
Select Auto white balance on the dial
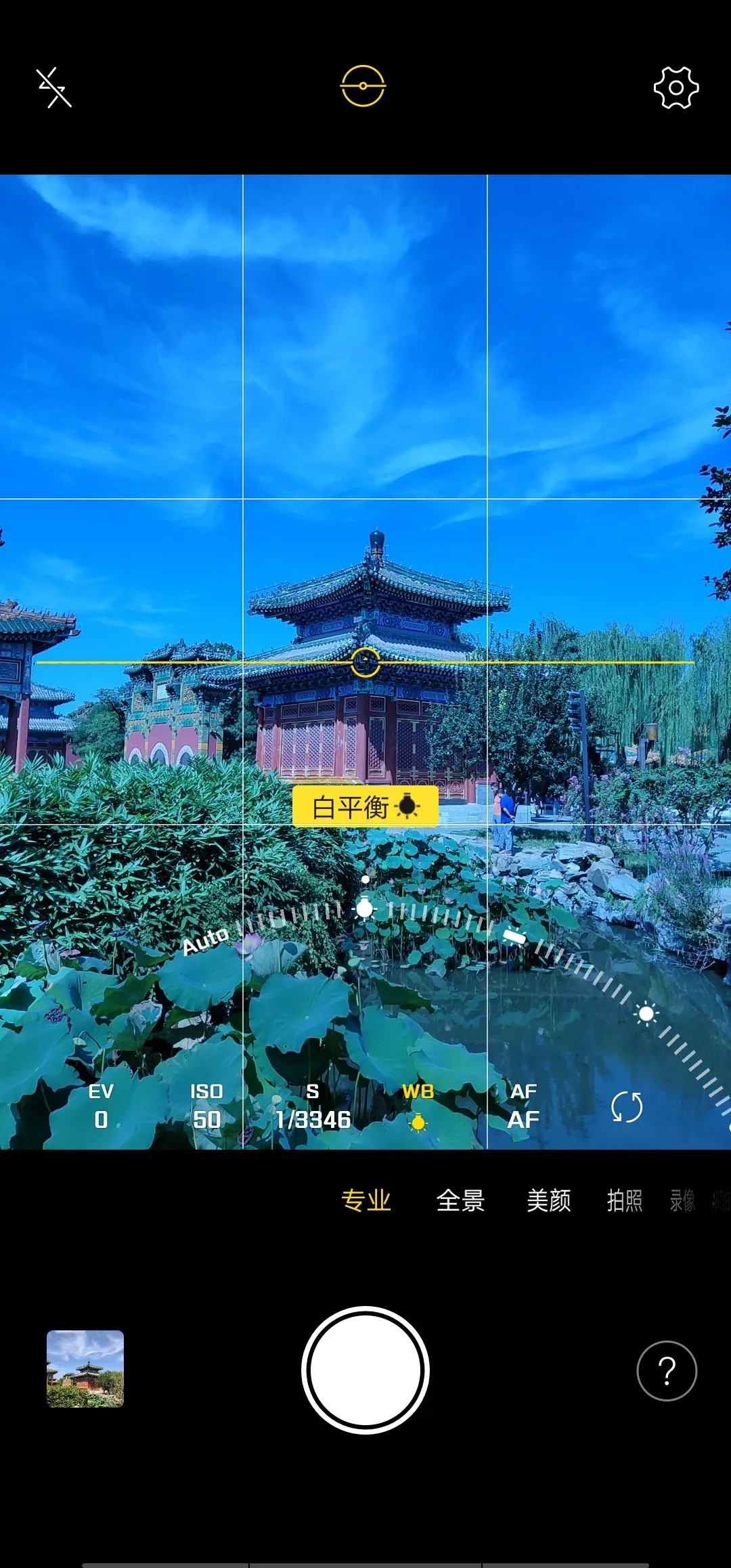click(x=205, y=940)
